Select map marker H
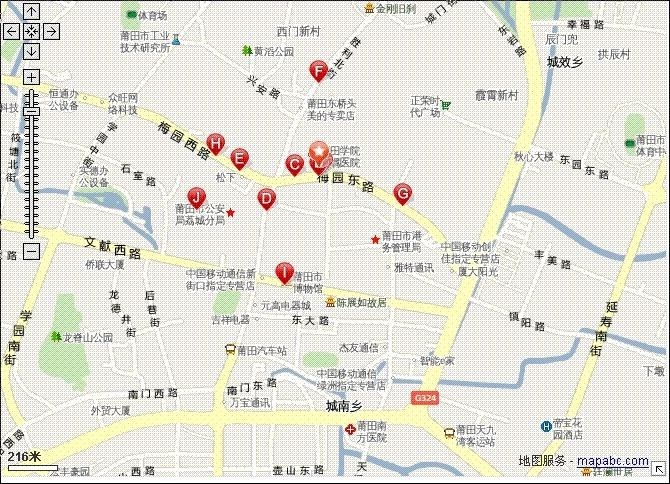670x484 pixels. [215, 142]
